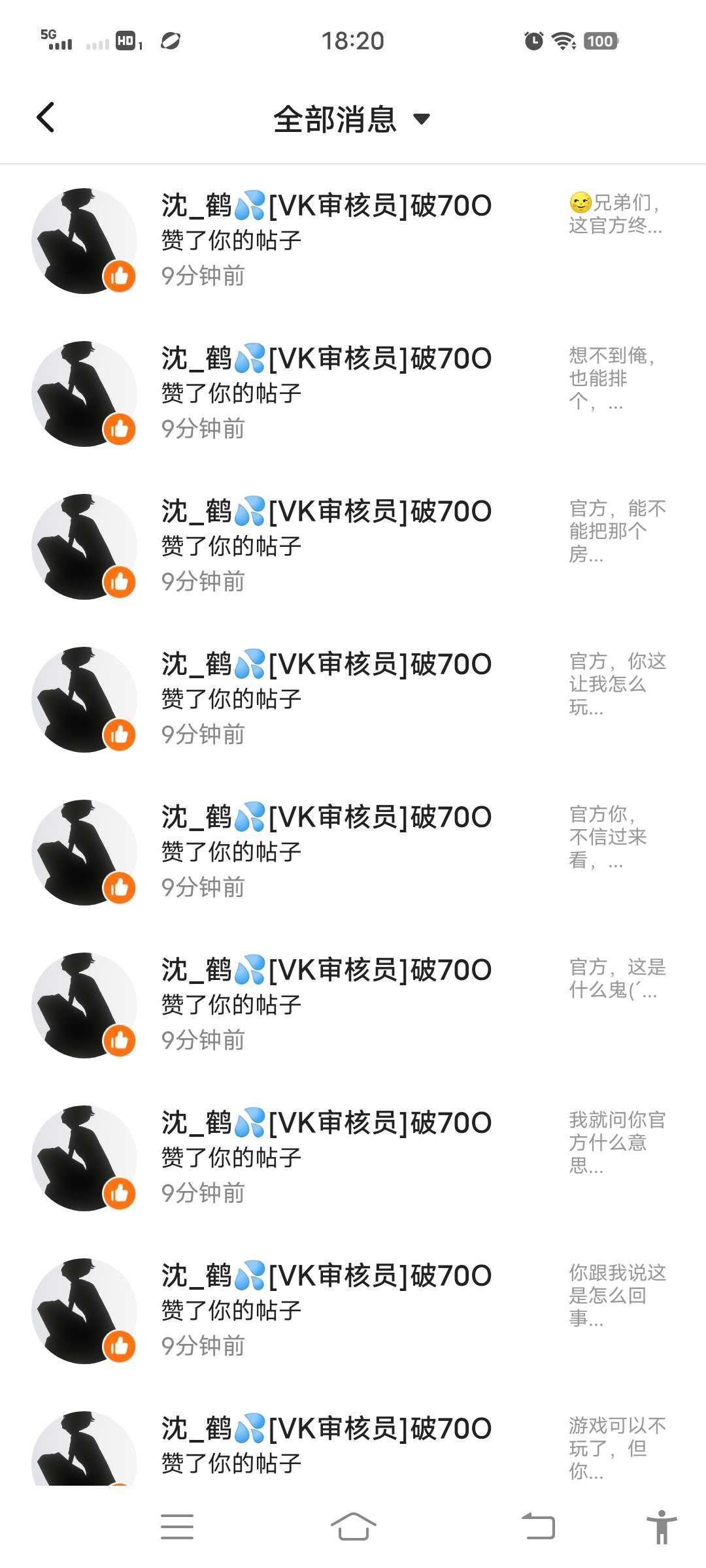Open the like notification for post "我就问你官方什么意思"
The image size is (706, 1568).
(353, 1158)
